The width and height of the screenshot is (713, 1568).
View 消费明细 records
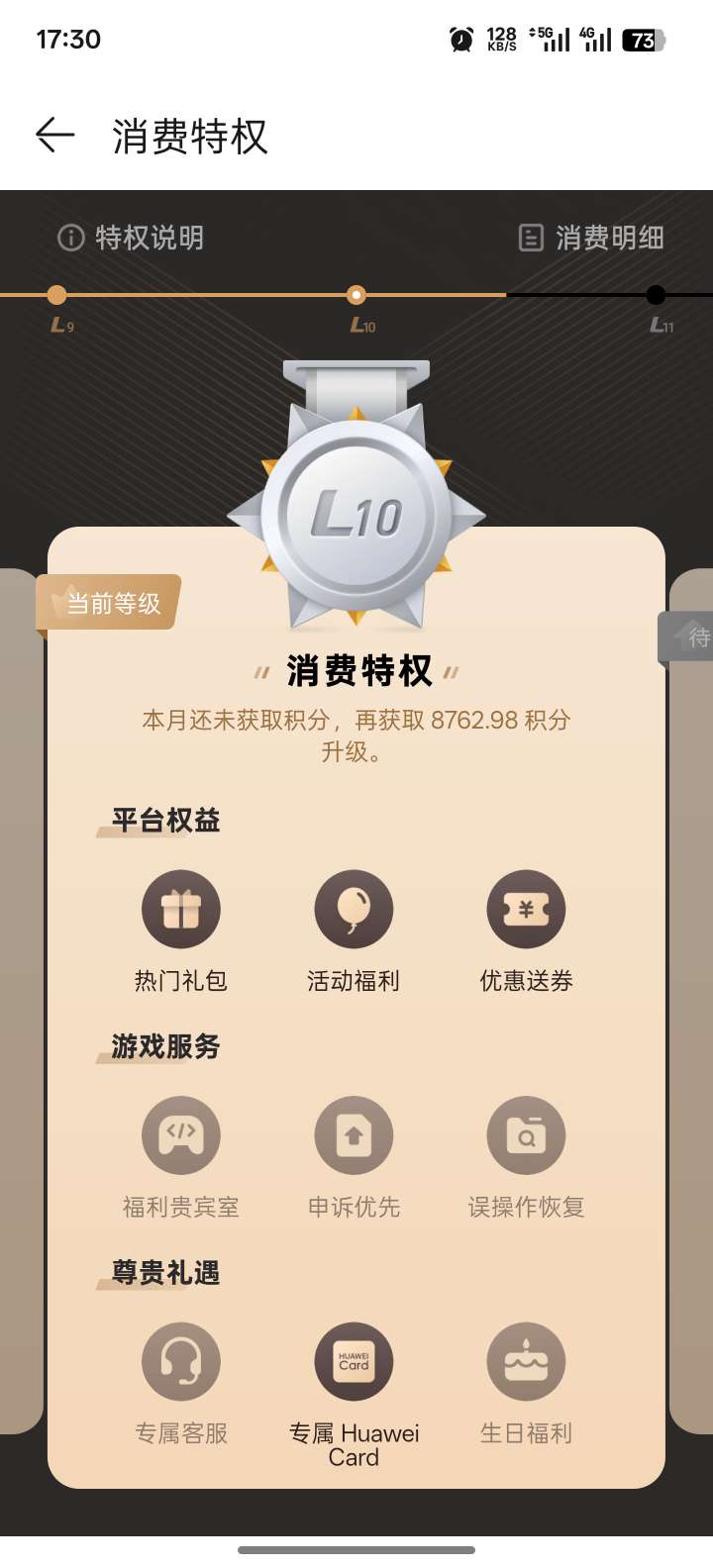click(591, 239)
